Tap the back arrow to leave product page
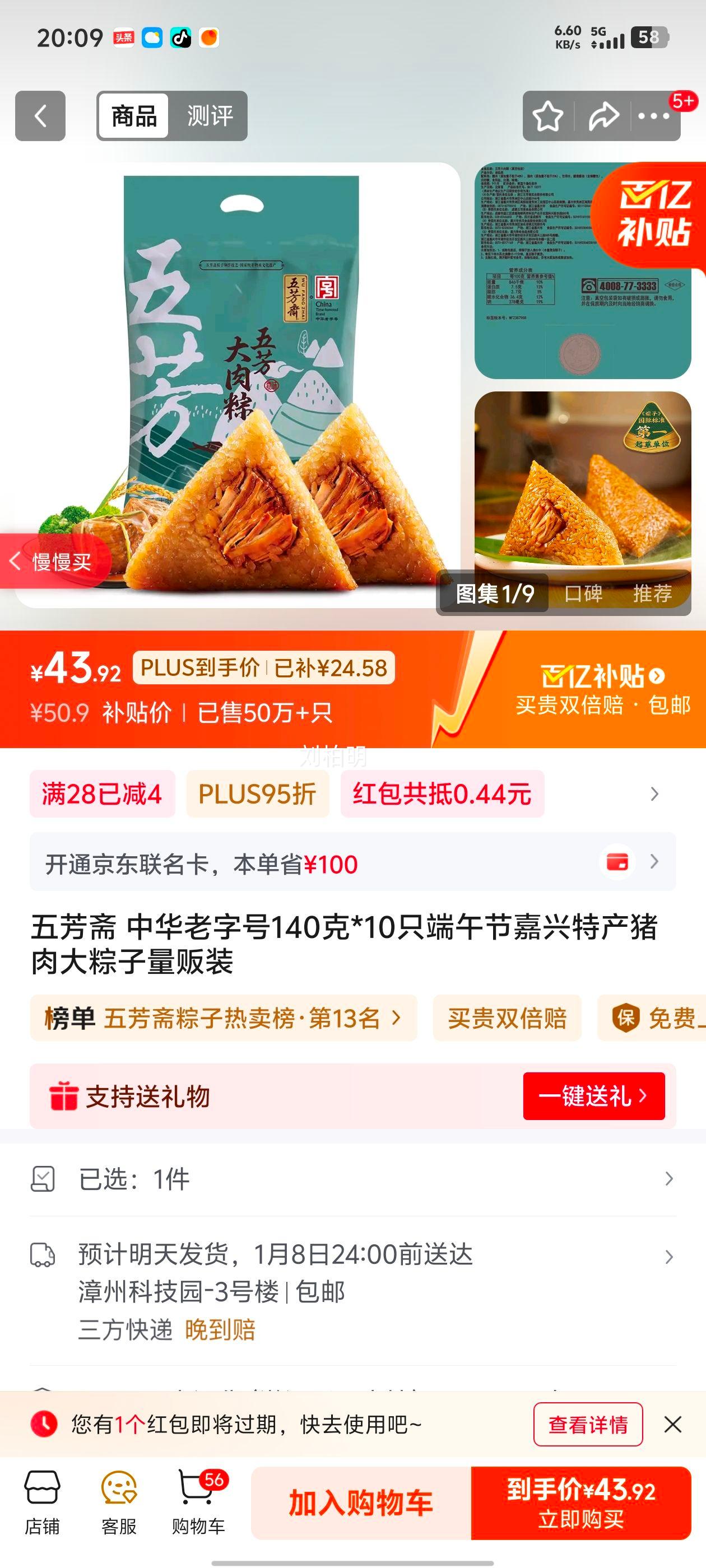 41,116
